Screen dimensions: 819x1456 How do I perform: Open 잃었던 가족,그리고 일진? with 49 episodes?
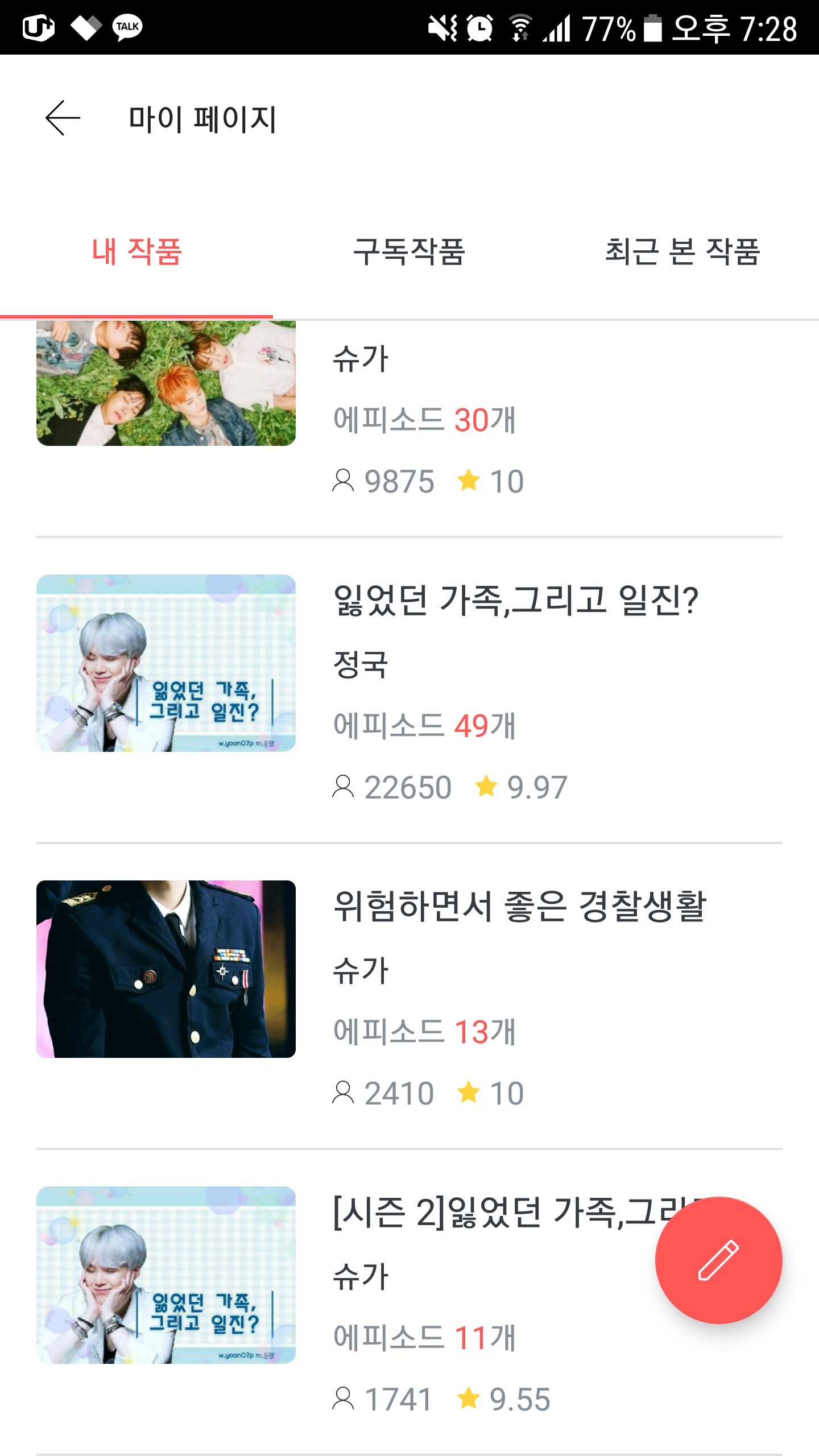coord(409,689)
